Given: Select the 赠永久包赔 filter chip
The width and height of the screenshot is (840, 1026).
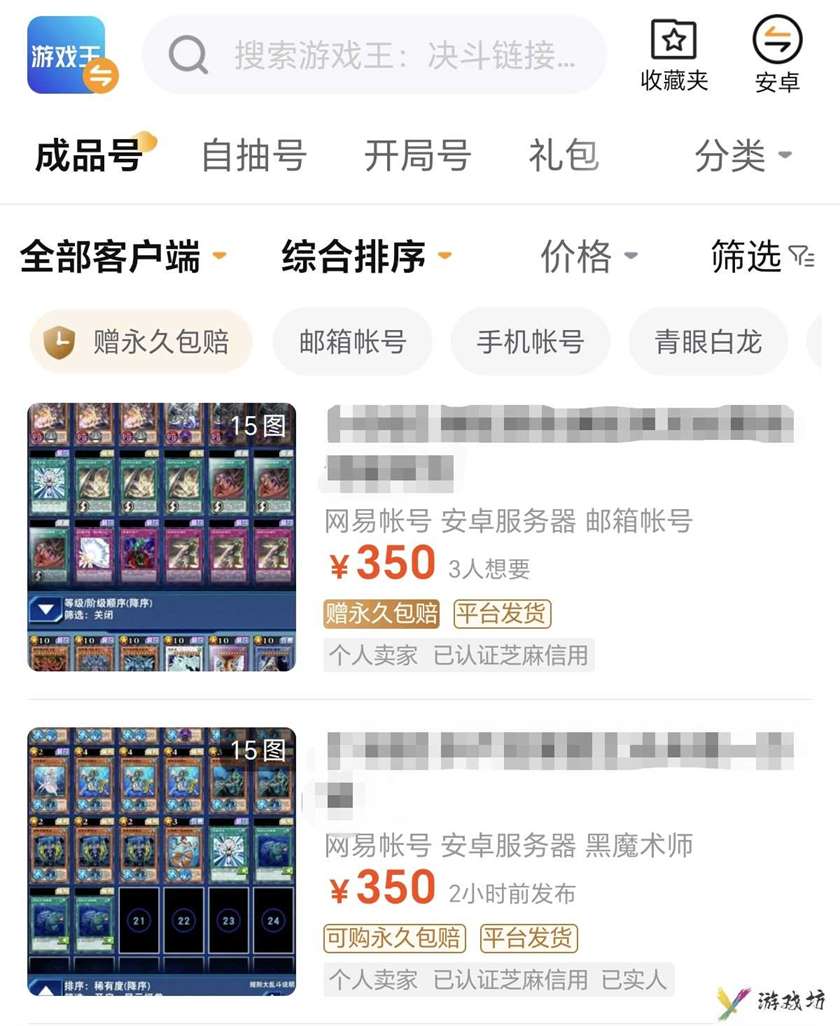Looking at the screenshot, I should (141, 342).
